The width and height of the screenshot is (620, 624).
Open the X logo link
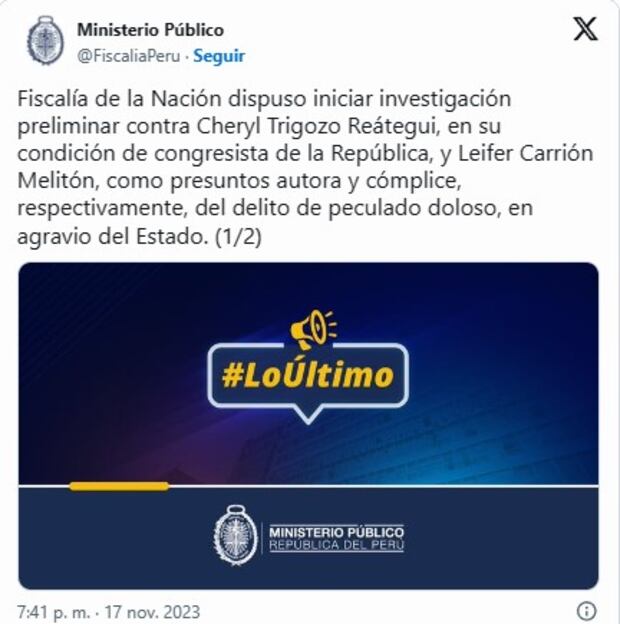pyautogui.click(x=585, y=30)
